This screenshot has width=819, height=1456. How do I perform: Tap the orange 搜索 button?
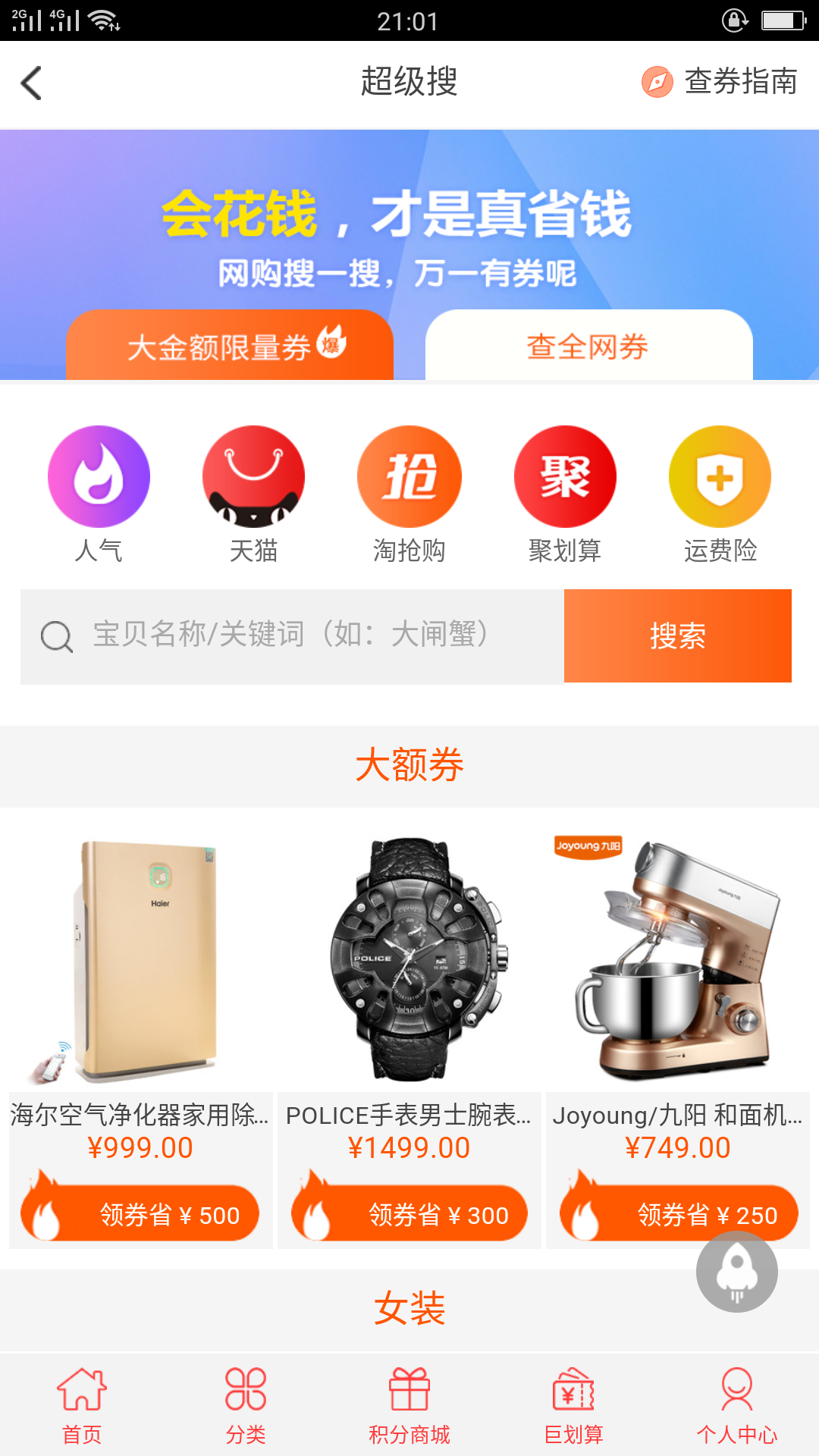pos(677,636)
